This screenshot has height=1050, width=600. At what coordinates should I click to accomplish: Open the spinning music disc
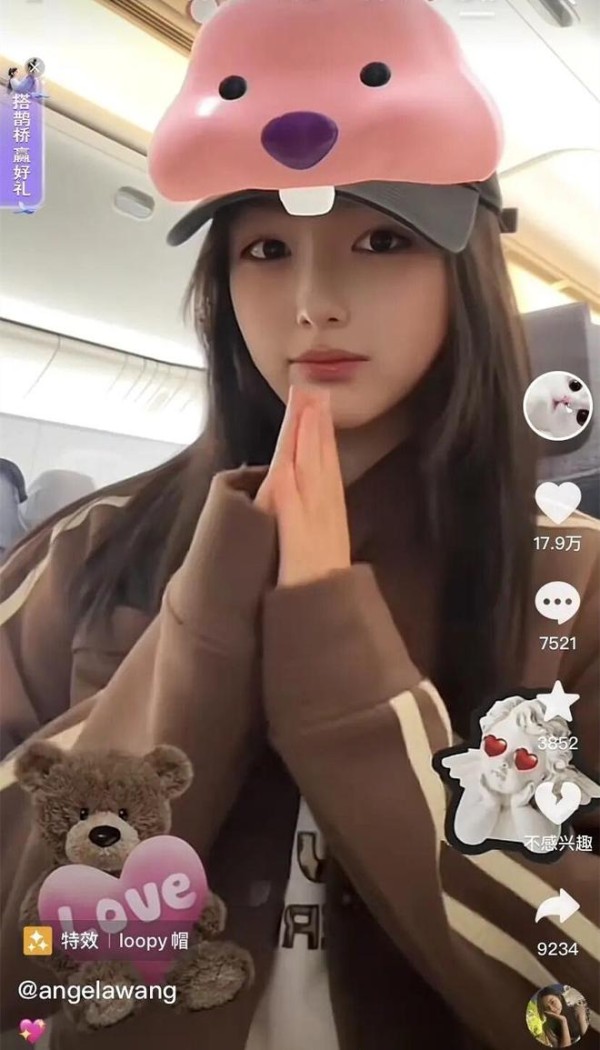coord(558,1015)
